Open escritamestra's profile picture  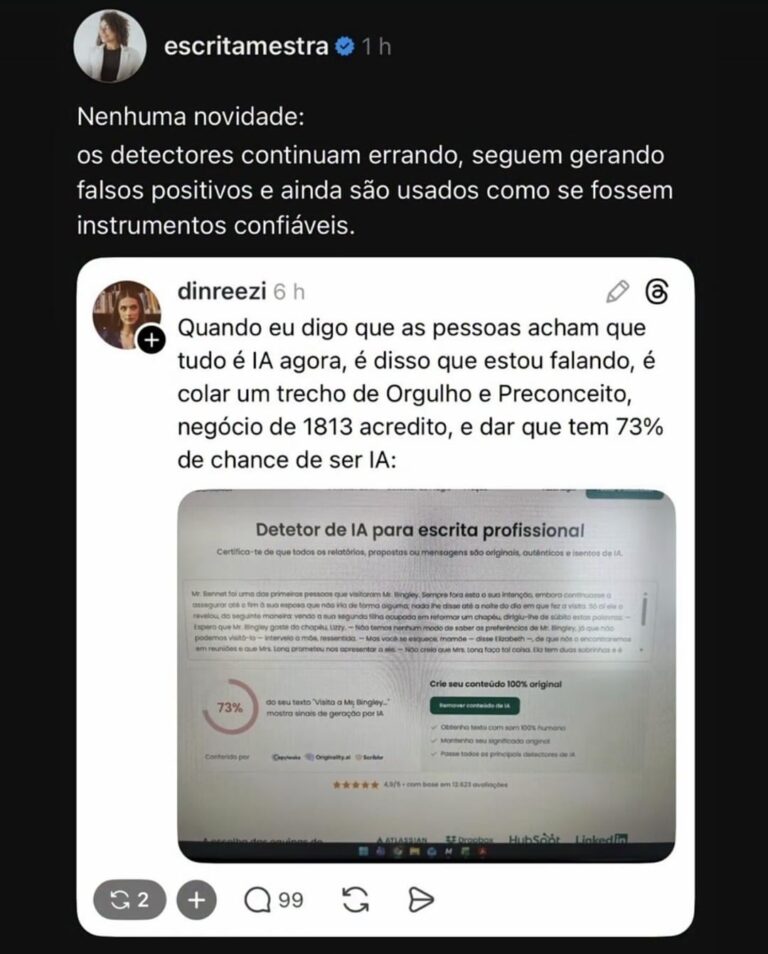tap(110, 47)
